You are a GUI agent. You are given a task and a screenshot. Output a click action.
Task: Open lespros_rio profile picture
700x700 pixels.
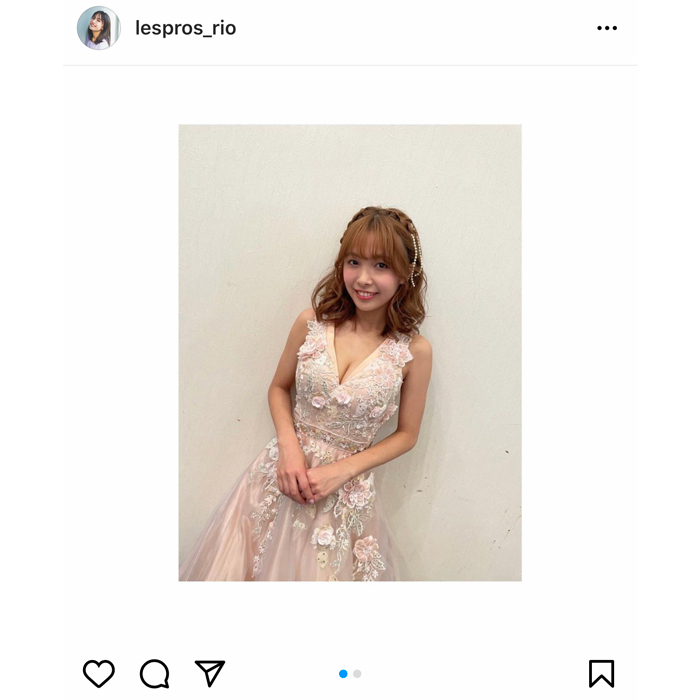click(x=98, y=28)
